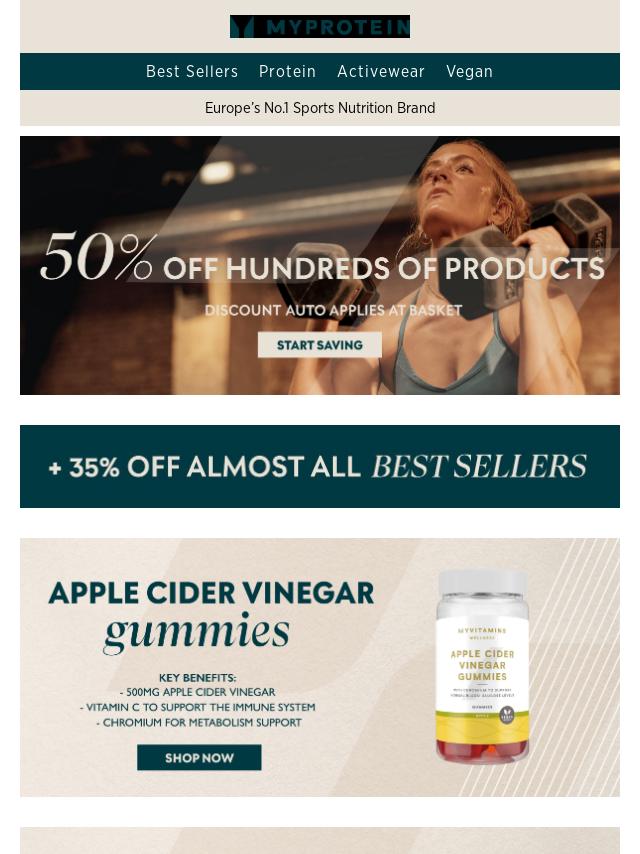640x854 pixels.
Task: Go to the Protein category
Action: (287, 72)
